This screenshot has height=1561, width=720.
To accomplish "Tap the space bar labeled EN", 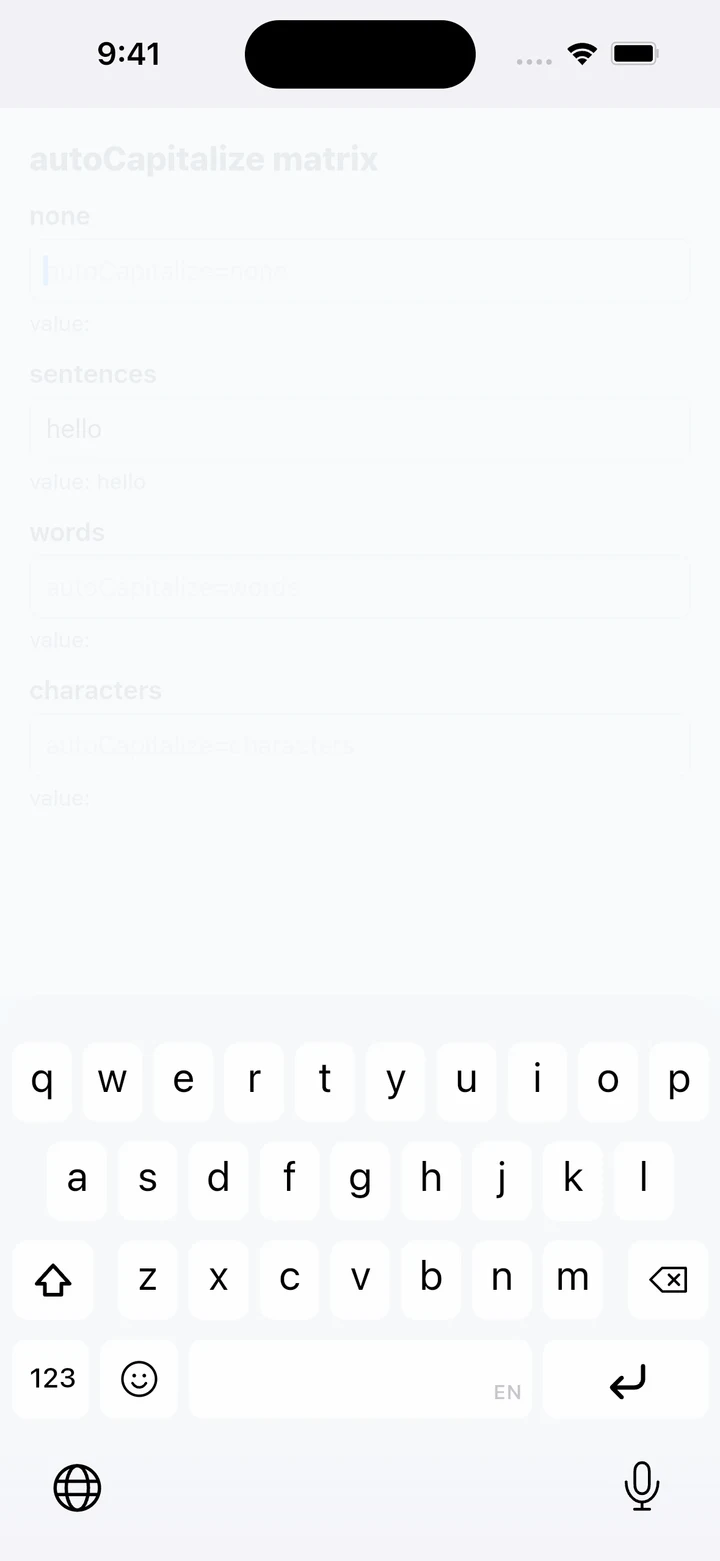I will [x=360, y=1379].
